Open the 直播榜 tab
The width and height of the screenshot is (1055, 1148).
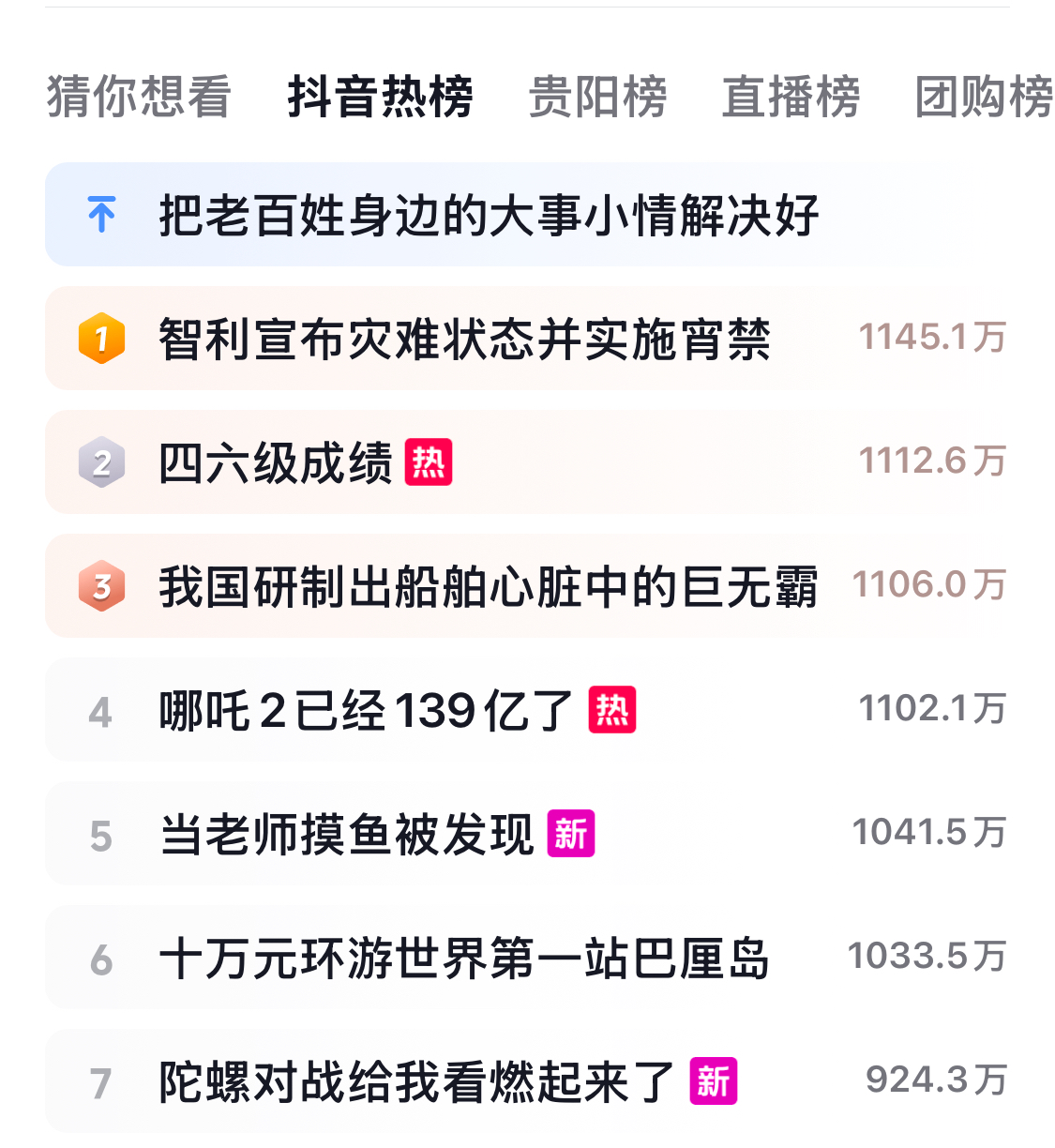click(791, 98)
